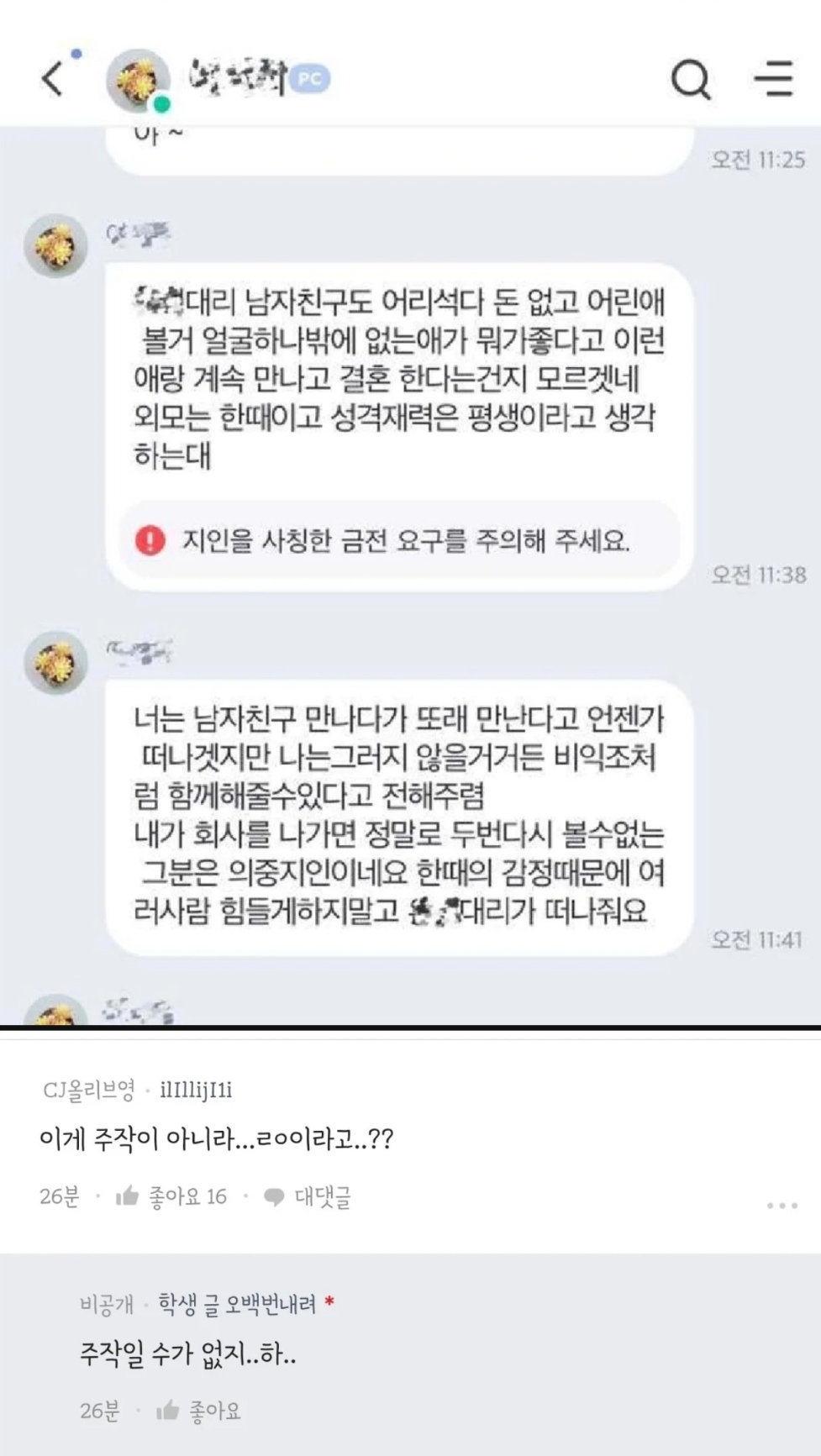Open the chat screenshot image in the post

(410, 512)
